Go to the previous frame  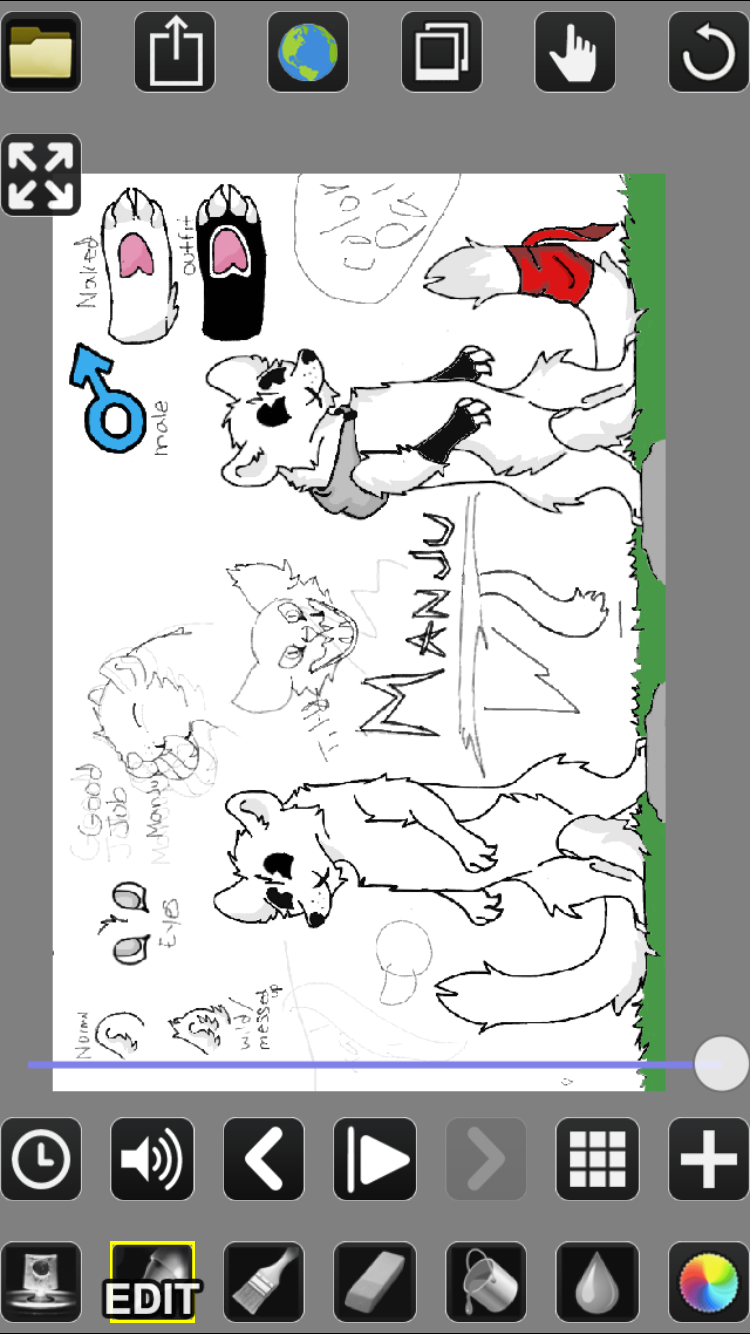tap(263, 1159)
